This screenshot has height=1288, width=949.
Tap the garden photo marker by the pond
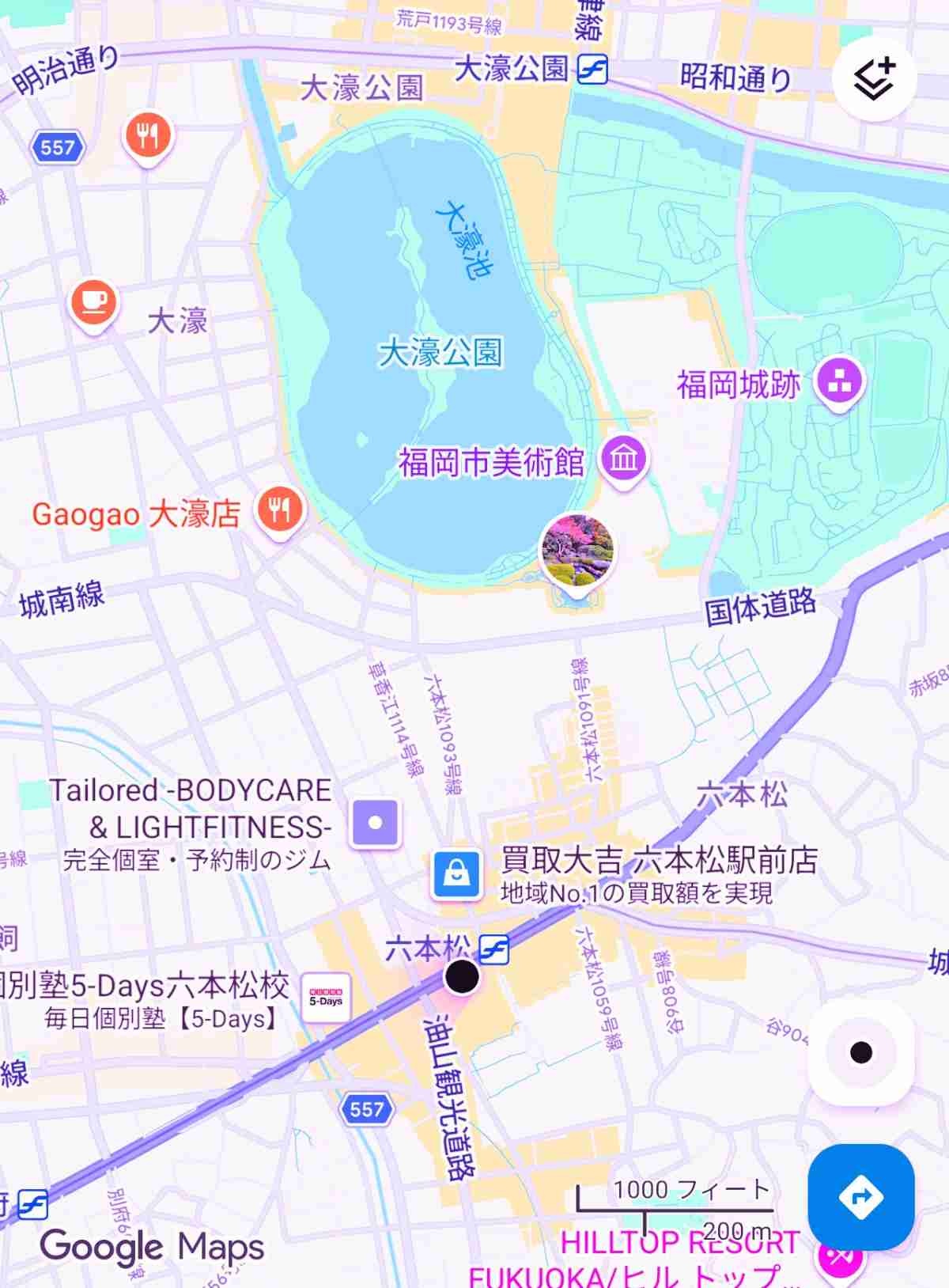point(577,549)
